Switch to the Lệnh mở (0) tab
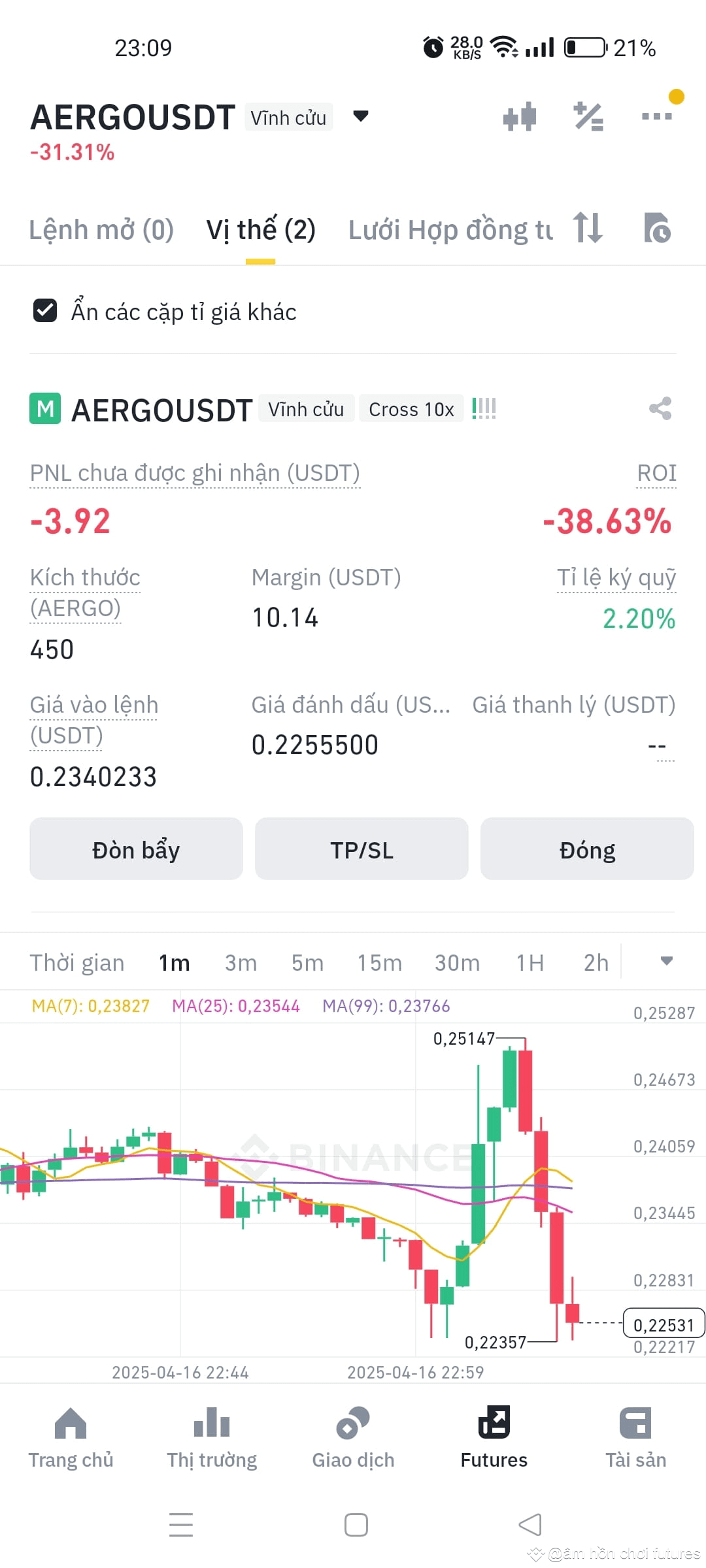This screenshot has height=1568, width=706. tap(101, 230)
